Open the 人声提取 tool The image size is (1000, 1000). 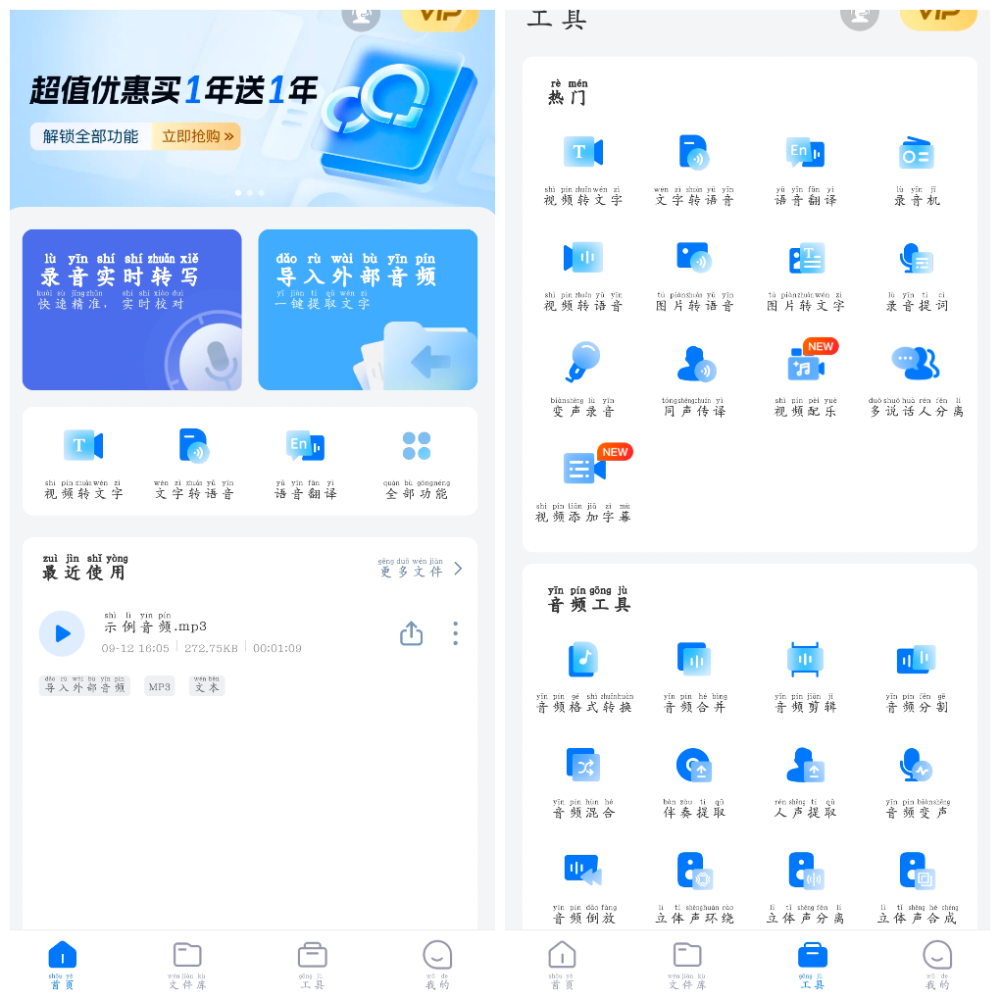pos(805,781)
